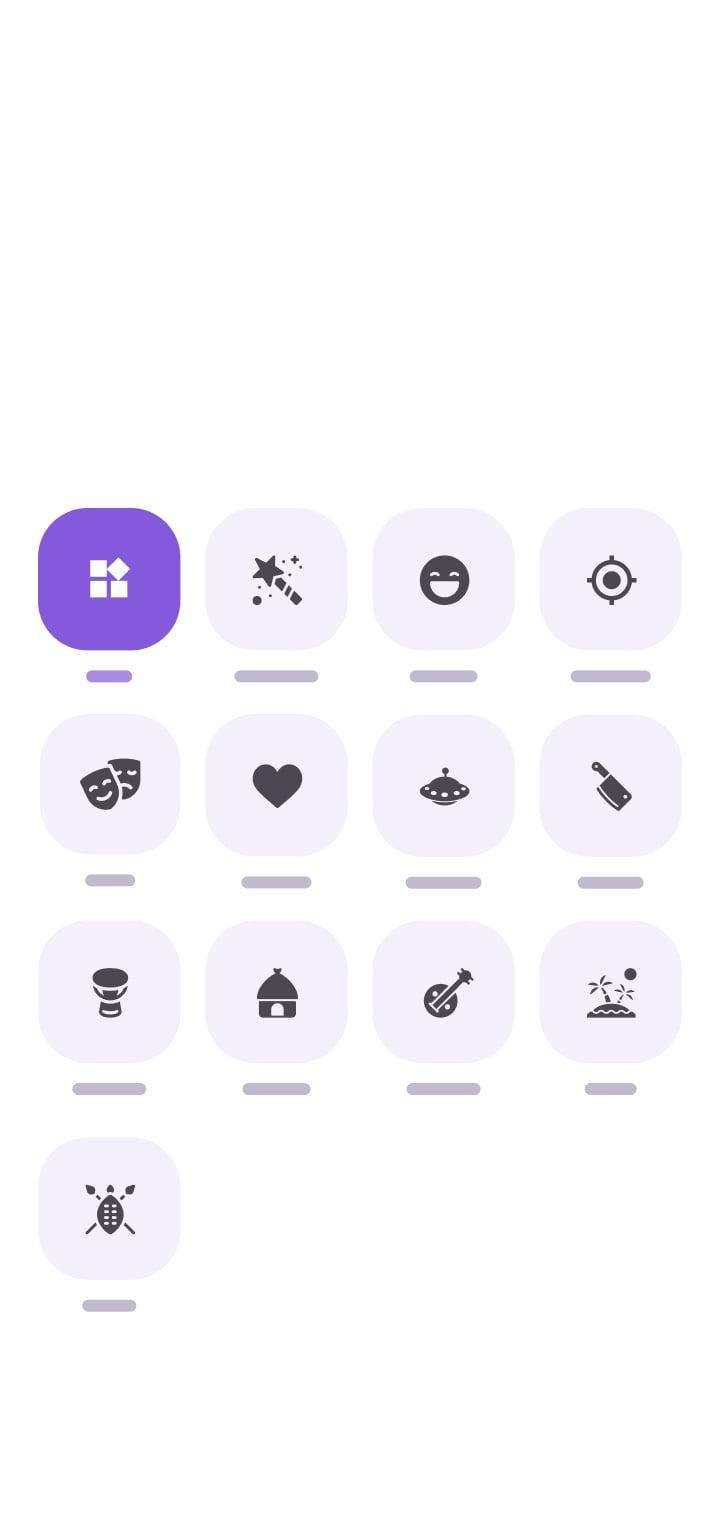Select the crosshair target category
The width and height of the screenshot is (720, 1532).
point(610,579)
